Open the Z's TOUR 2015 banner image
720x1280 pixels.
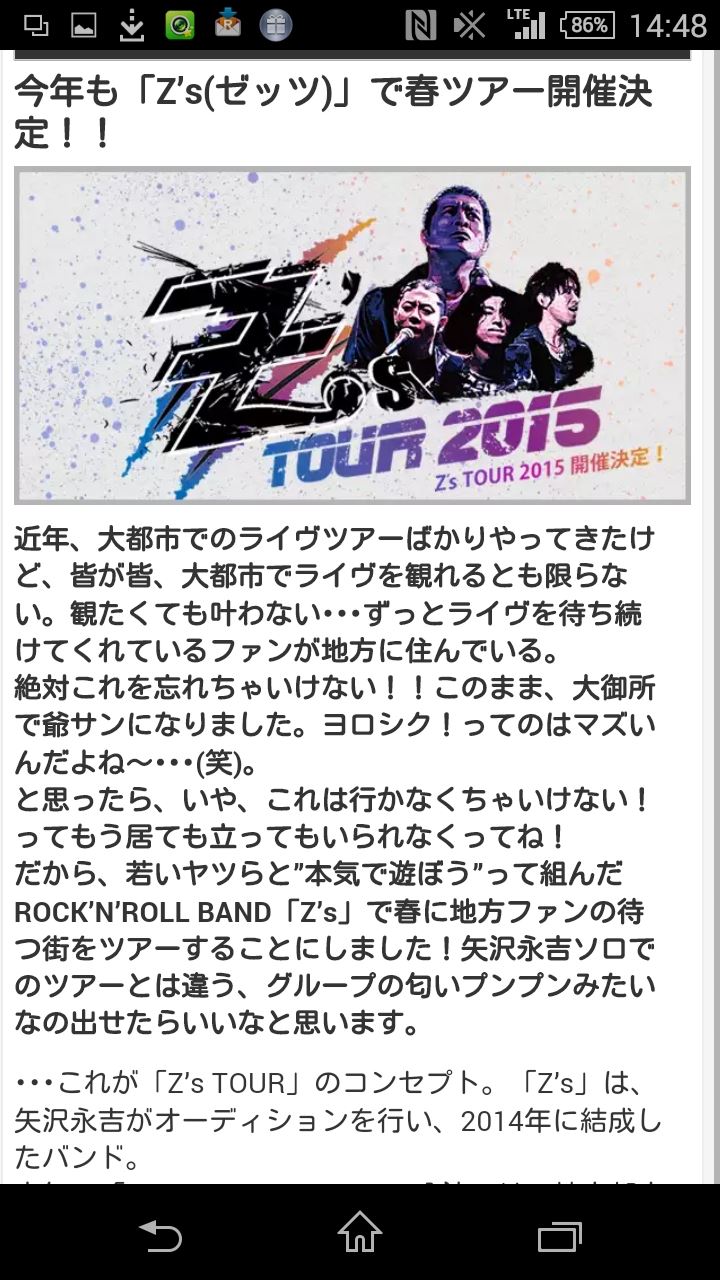pos(352,335)
